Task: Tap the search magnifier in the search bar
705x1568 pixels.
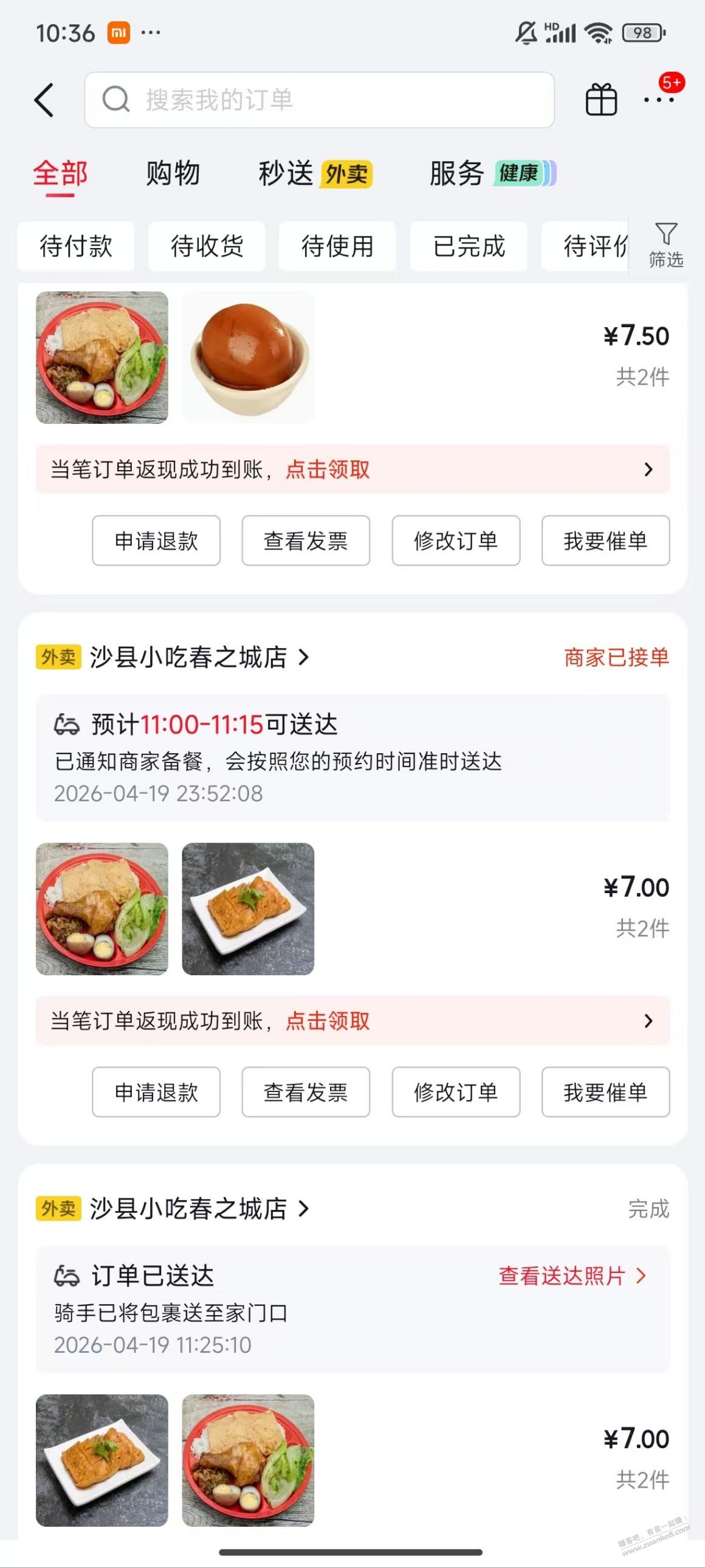Action: 115,100
